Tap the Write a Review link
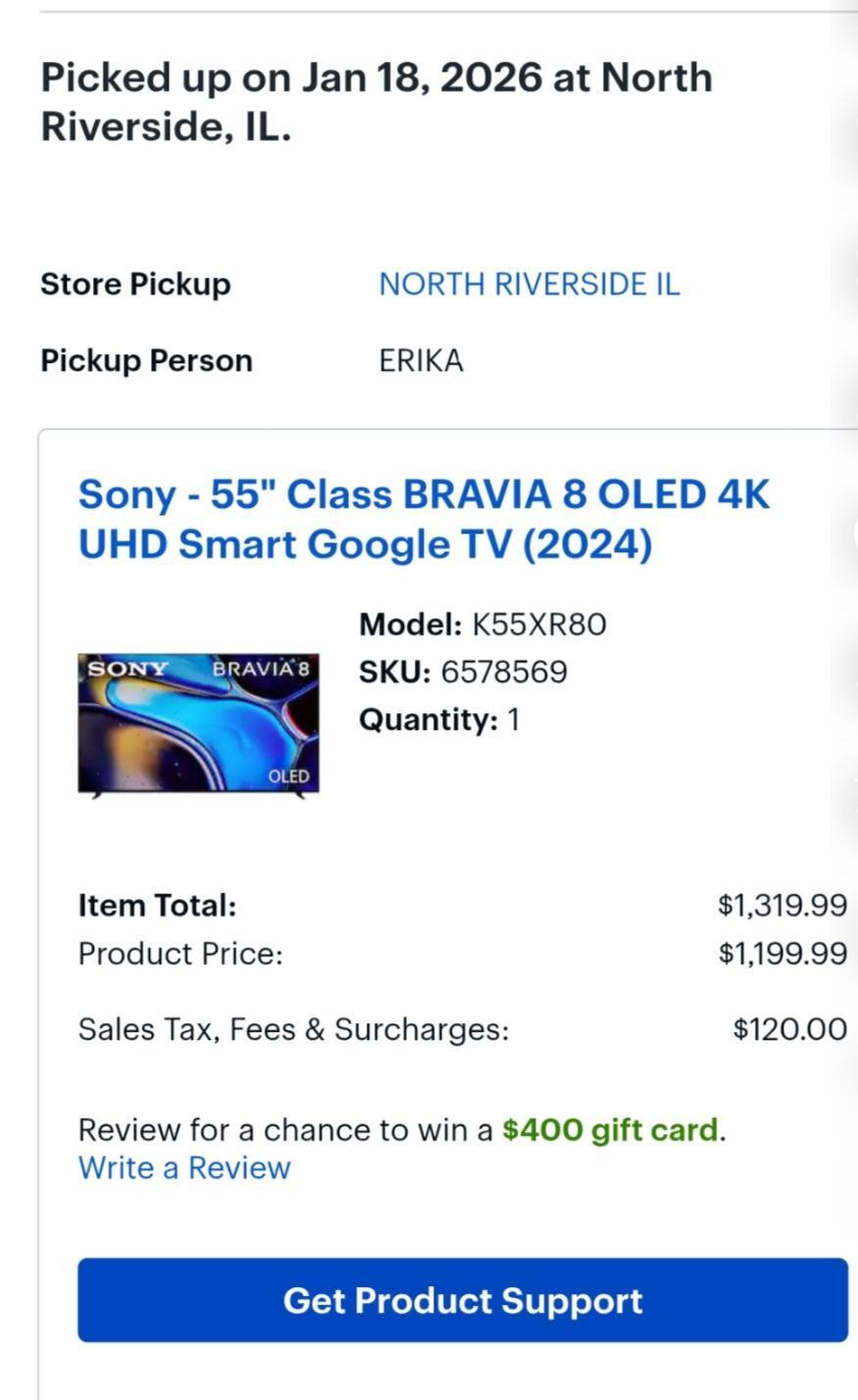Screen dimensions: 858x1400 tap(184, 1168)
